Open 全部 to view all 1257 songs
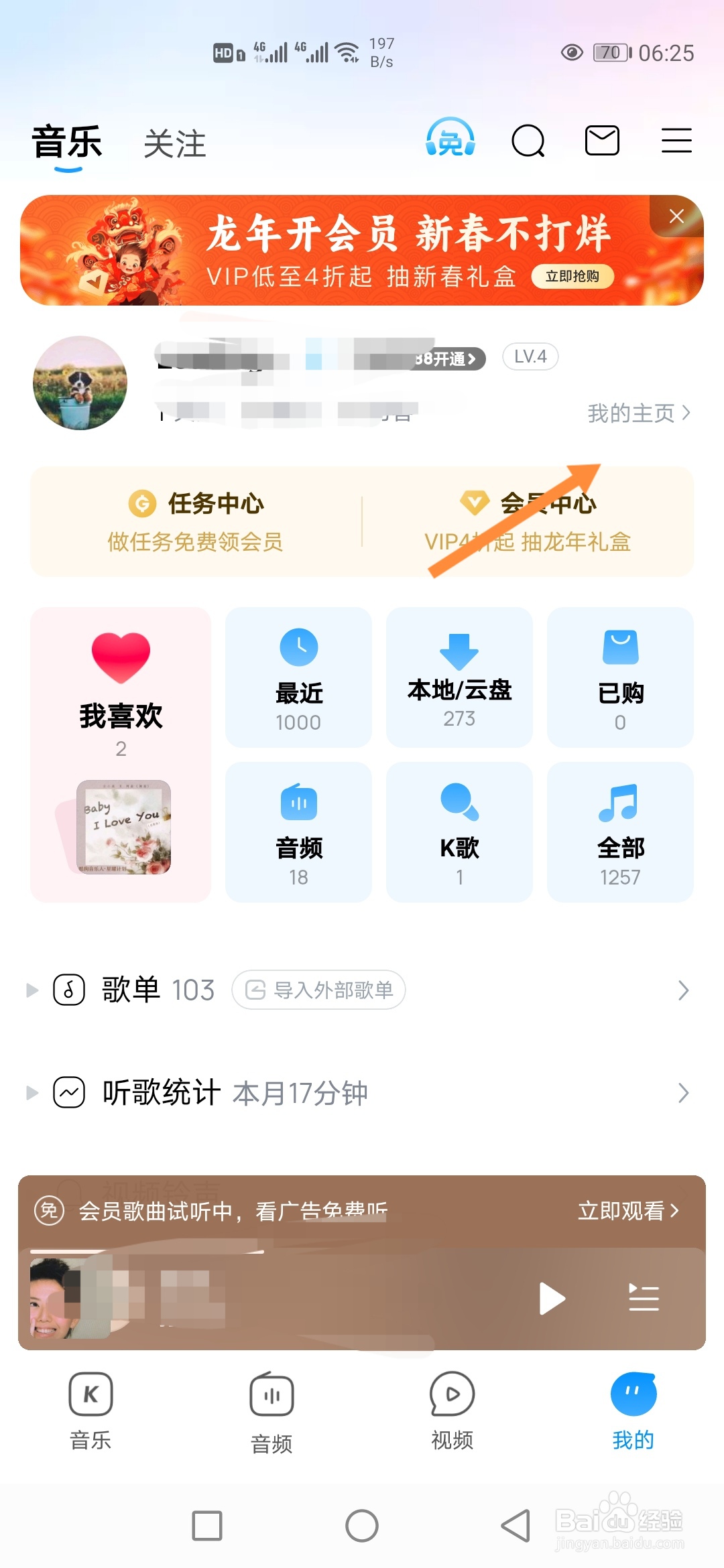Image resolution: width=724 pixels, height=1568 pixels. (x=620, y=831)
